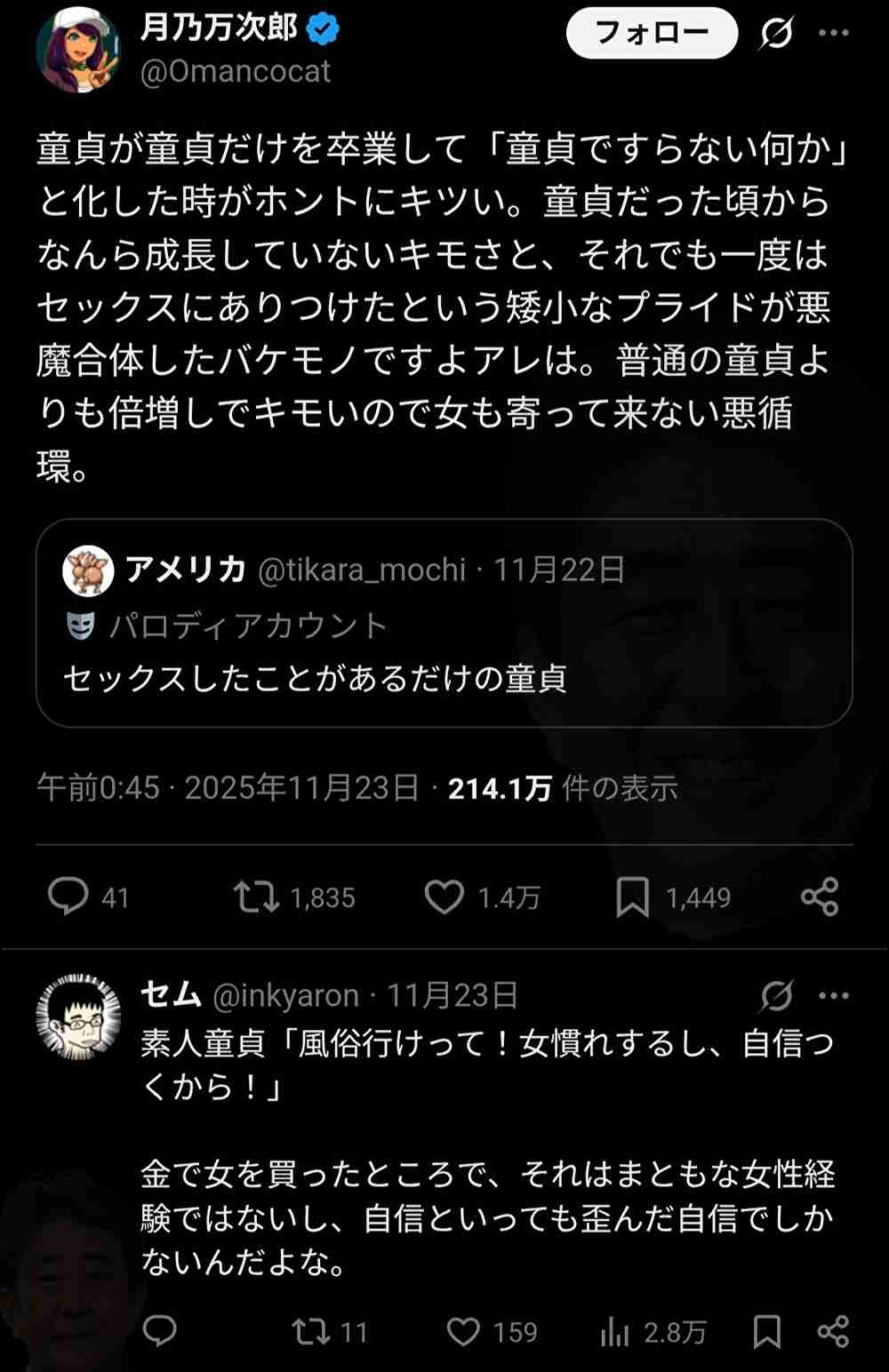The height and width of the screenshot is (1372, 889).
Task: Open Grok icon beside the フォロー button
Action: [x=776, y=33]
